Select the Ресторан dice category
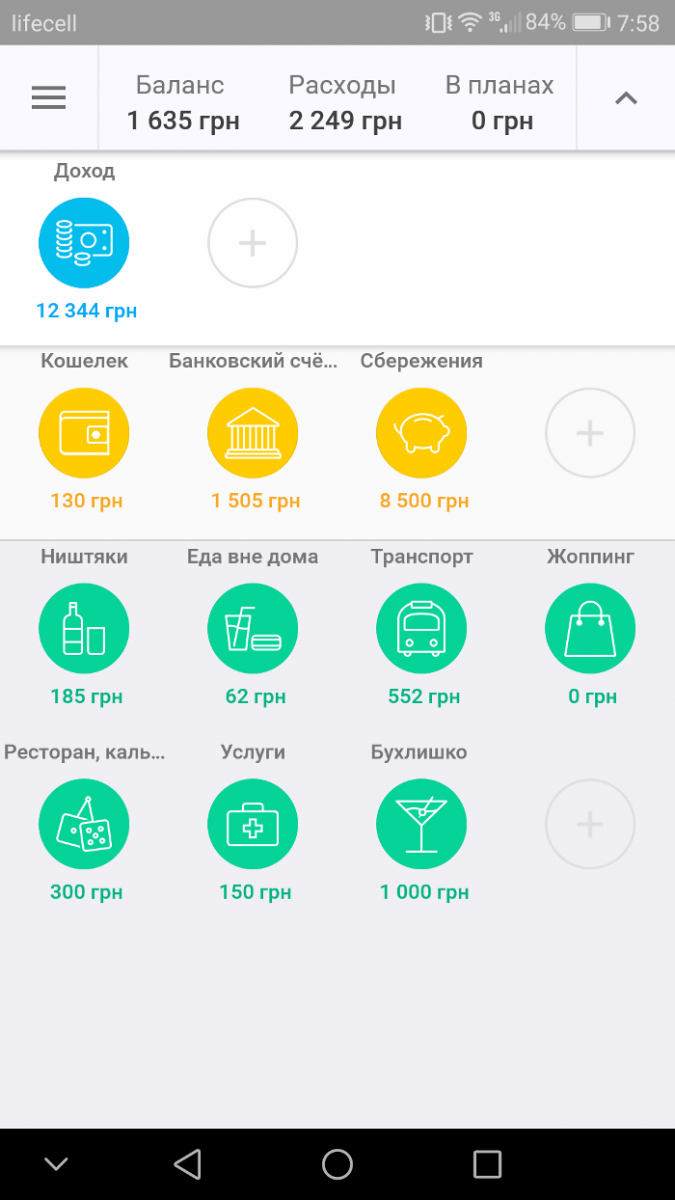Viewport: 675px width, 1200px height. [84, 824]
